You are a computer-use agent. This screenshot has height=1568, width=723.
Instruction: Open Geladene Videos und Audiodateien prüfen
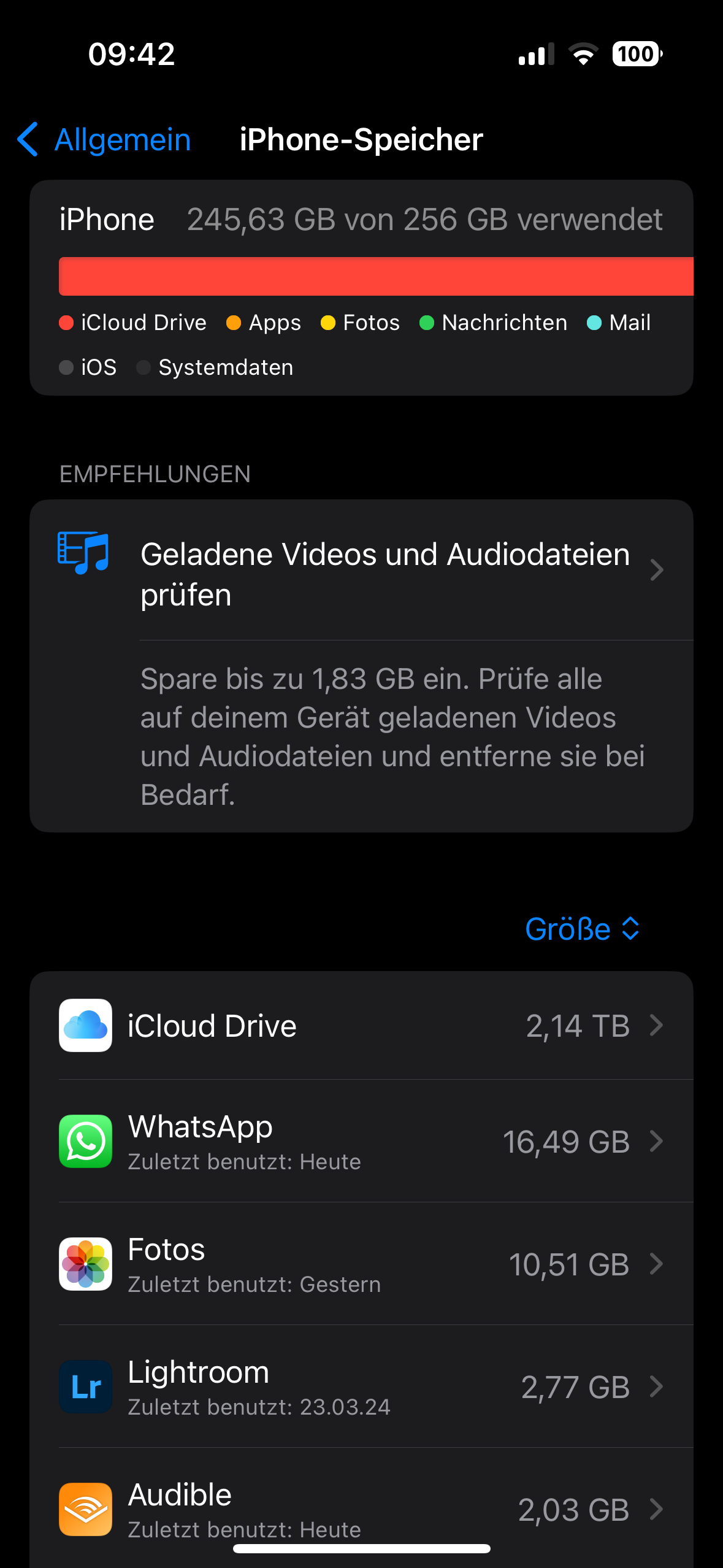click(x=385, y=574)
